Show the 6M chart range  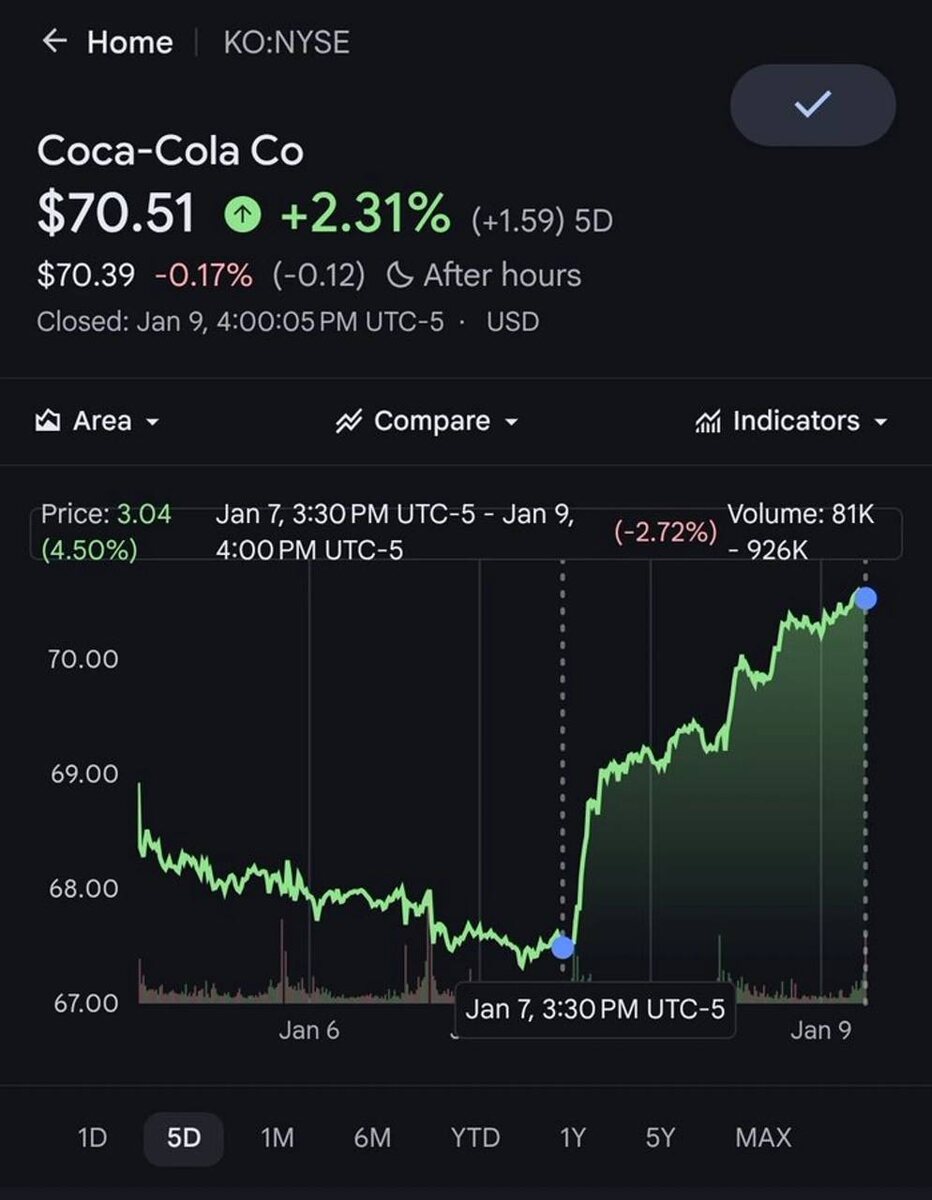click(x=372, y=1137)
